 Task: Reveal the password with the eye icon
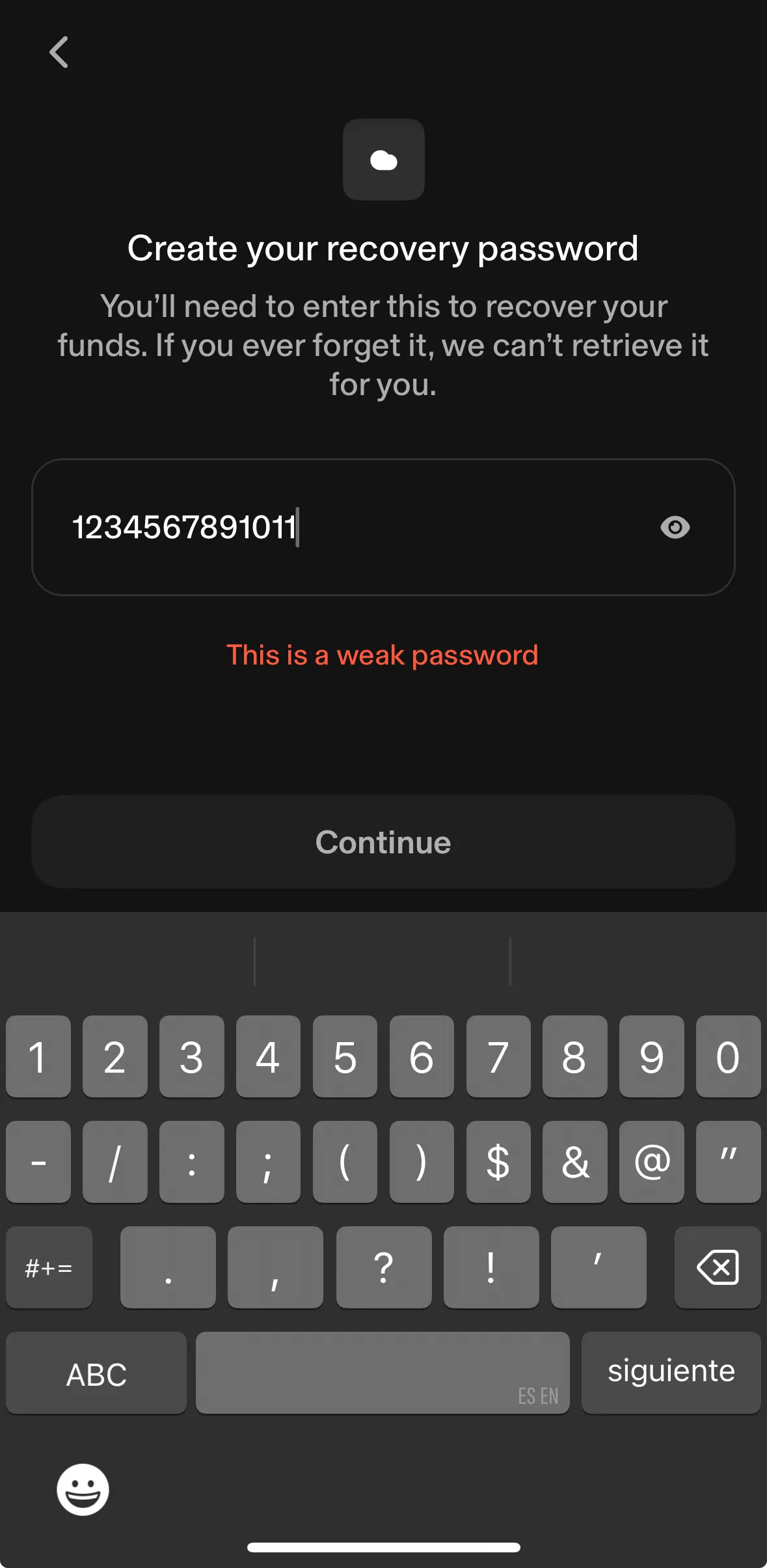675,529
